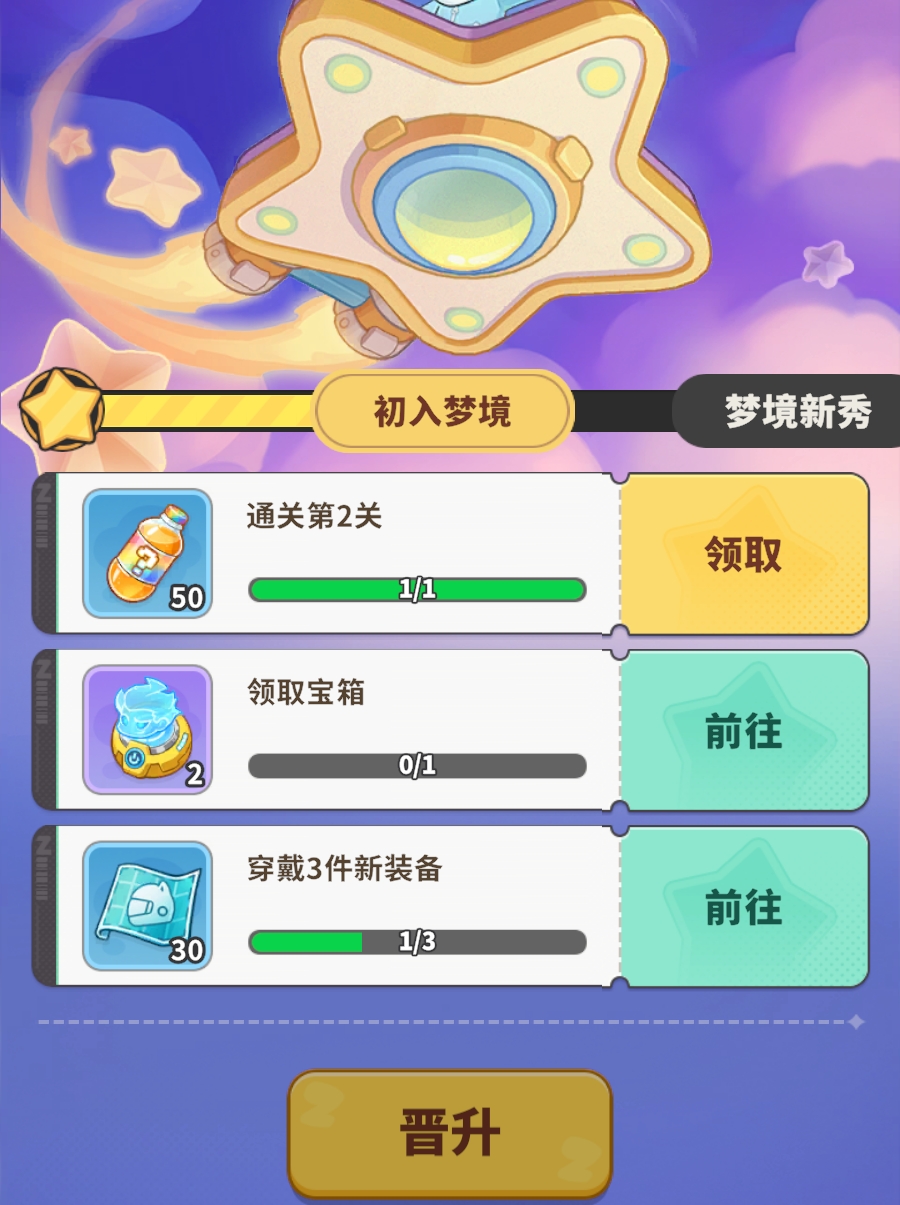
Task: Inspect the blueprint reward icon with 30
Action: coord(147,906)
